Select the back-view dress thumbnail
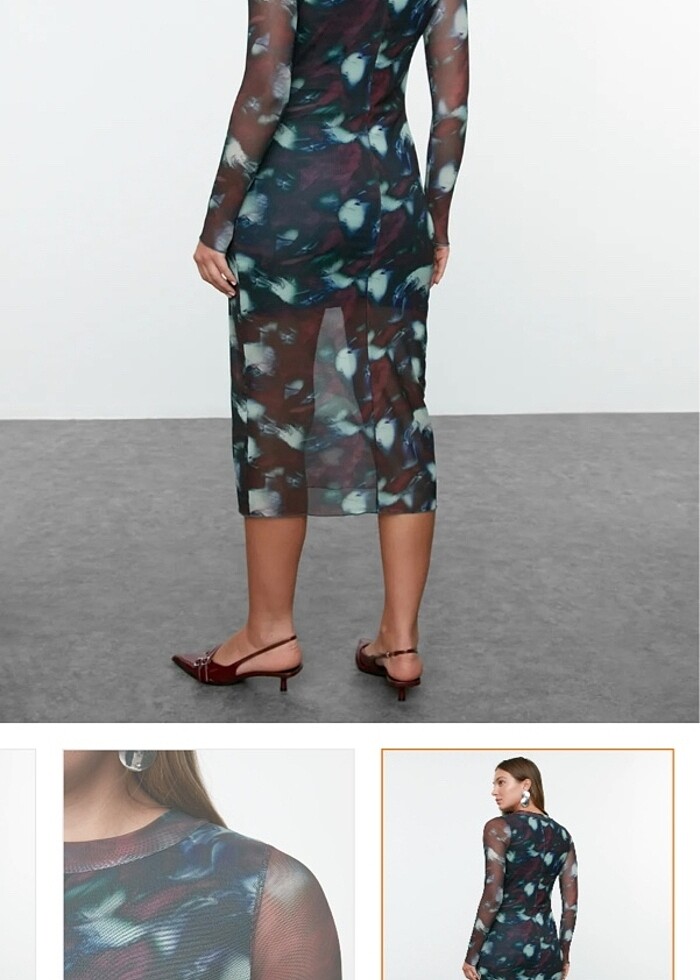700x980 pixels. pyautogui.click(x=527, y=864)
